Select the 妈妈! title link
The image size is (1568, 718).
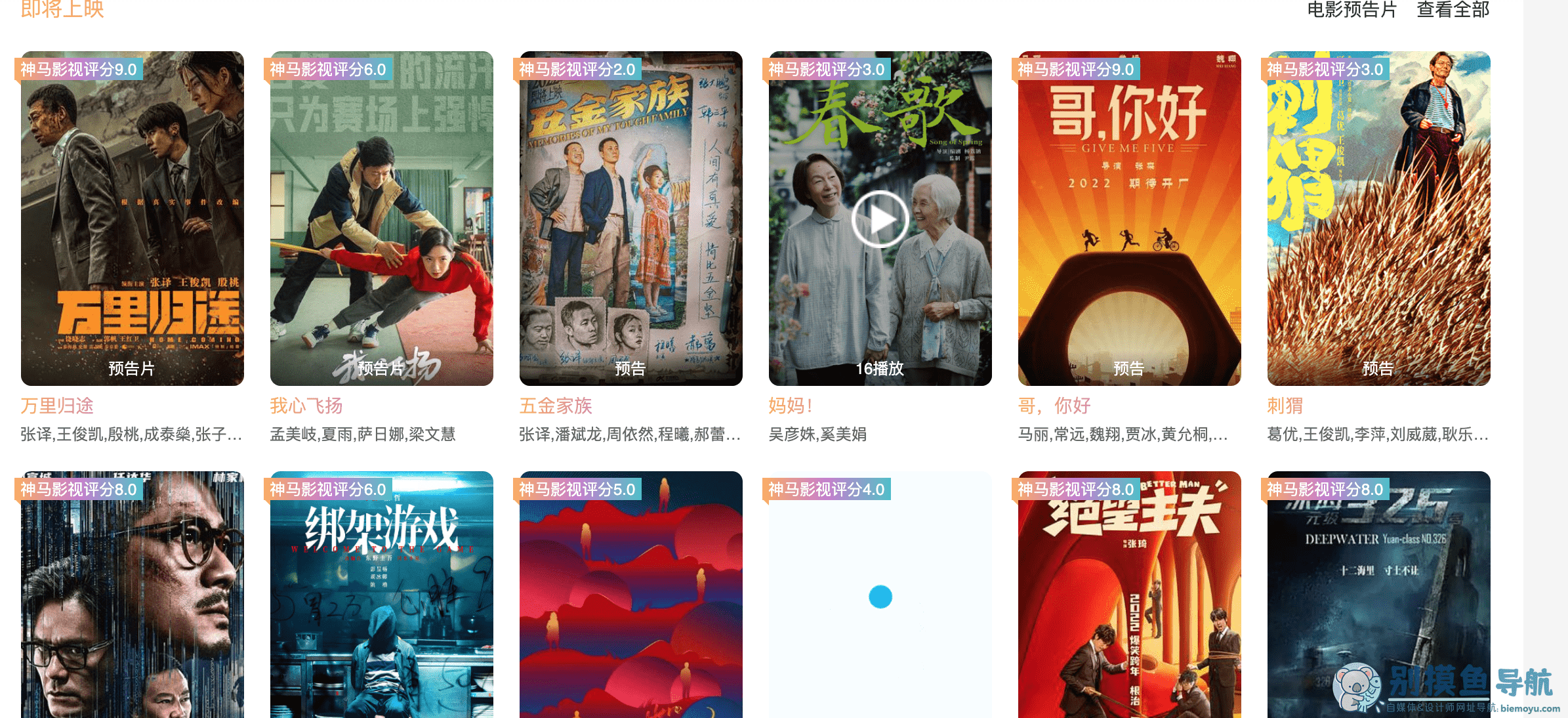(791, 406)
